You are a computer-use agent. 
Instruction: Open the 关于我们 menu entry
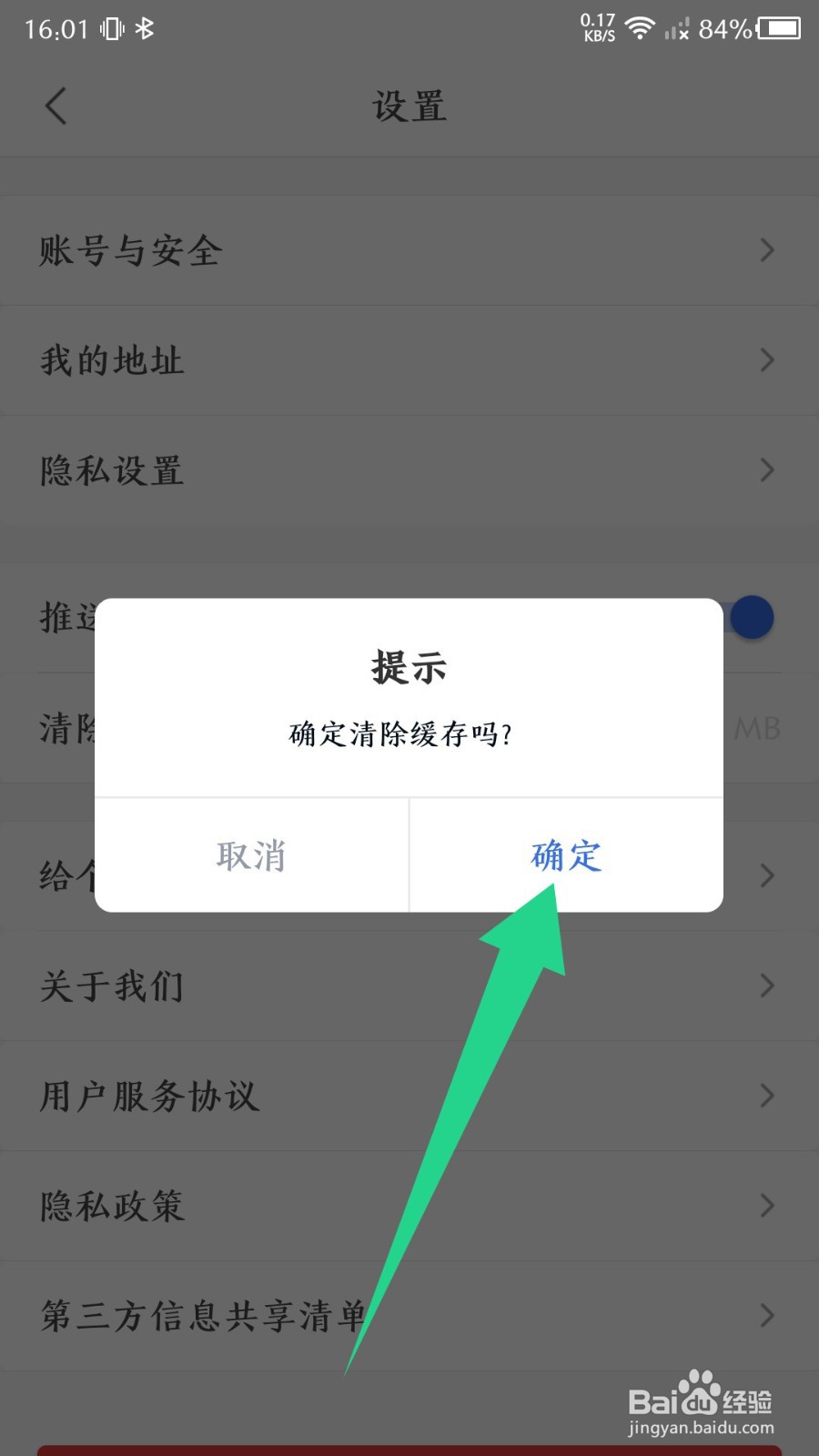[409, 986]
